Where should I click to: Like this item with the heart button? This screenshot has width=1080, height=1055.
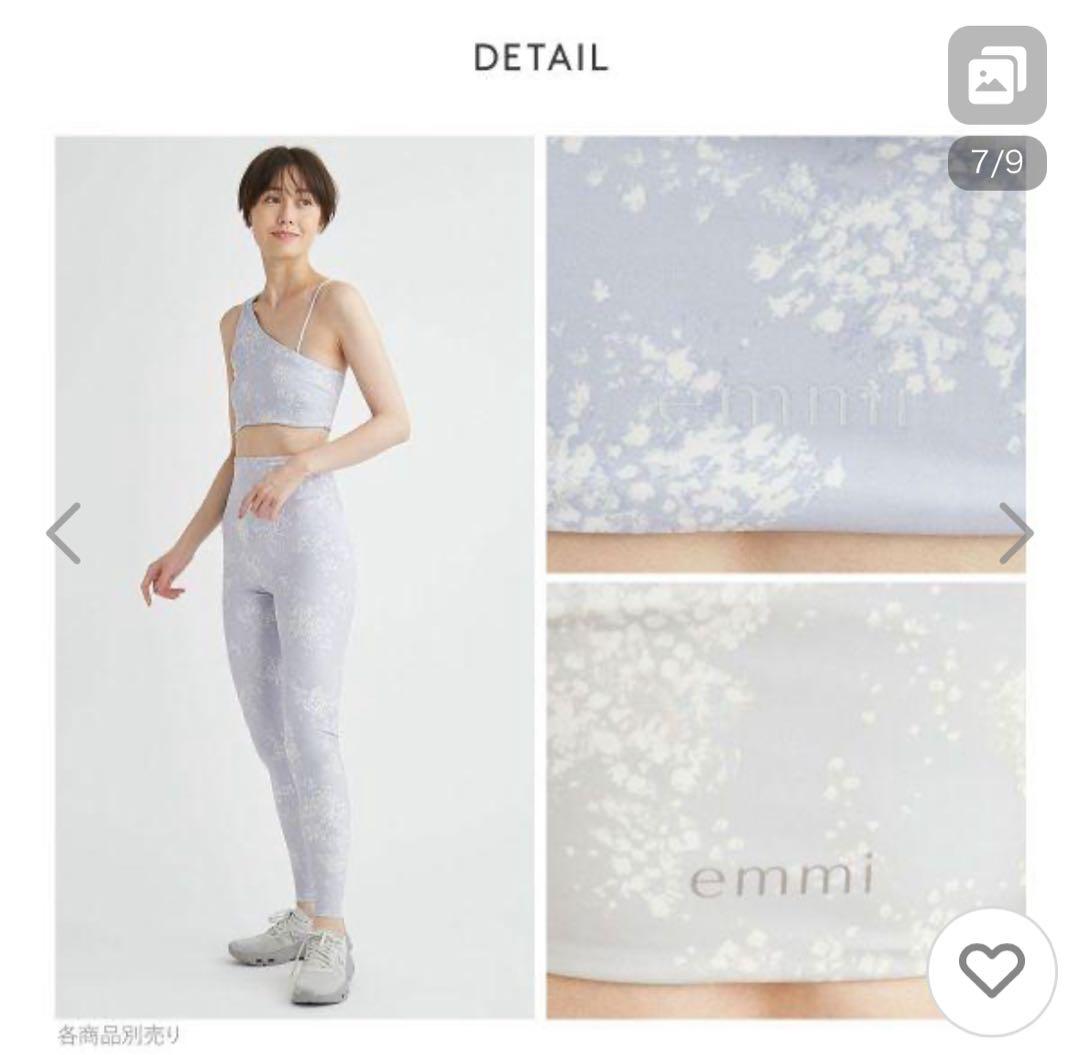tap(991, 968)
